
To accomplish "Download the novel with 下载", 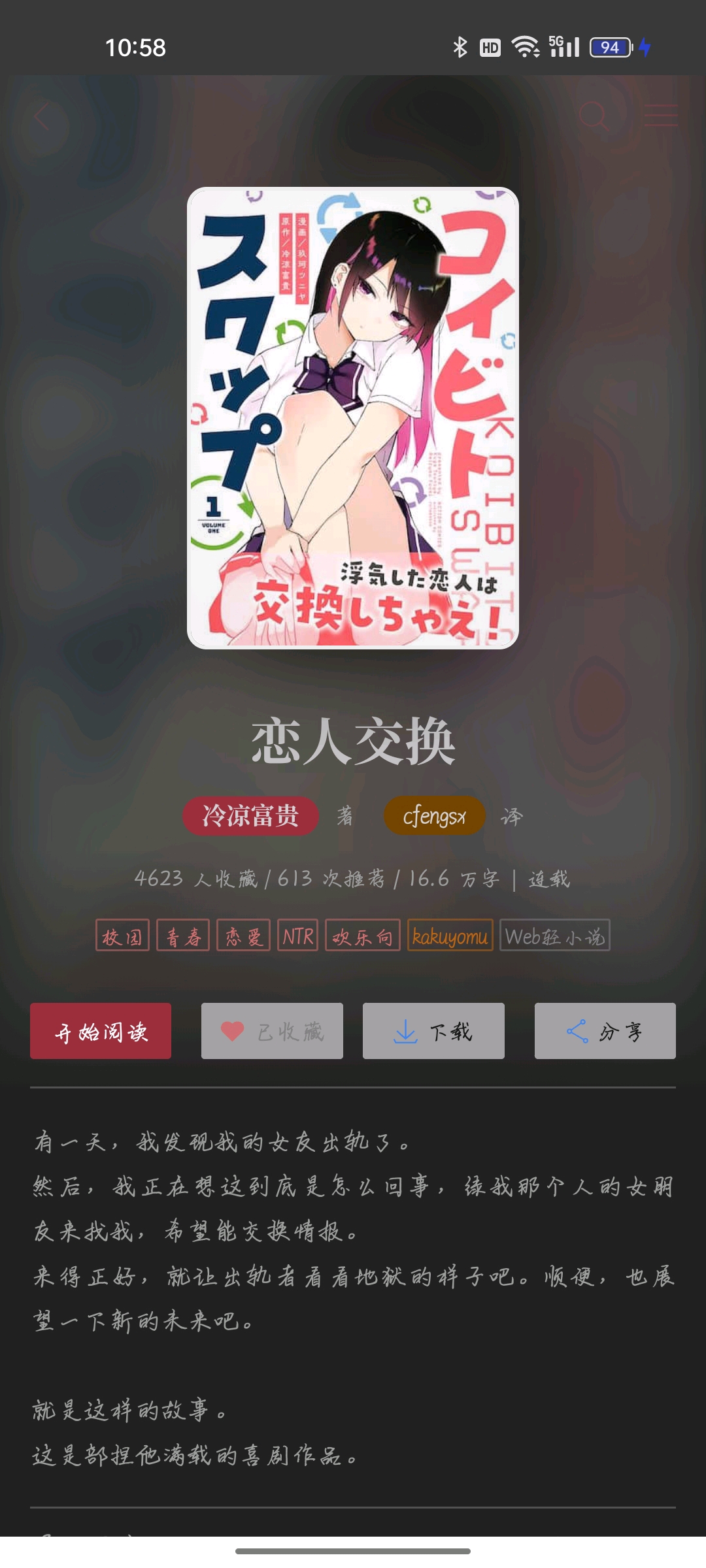I will pyautogui.click(x=433, y=1031).
